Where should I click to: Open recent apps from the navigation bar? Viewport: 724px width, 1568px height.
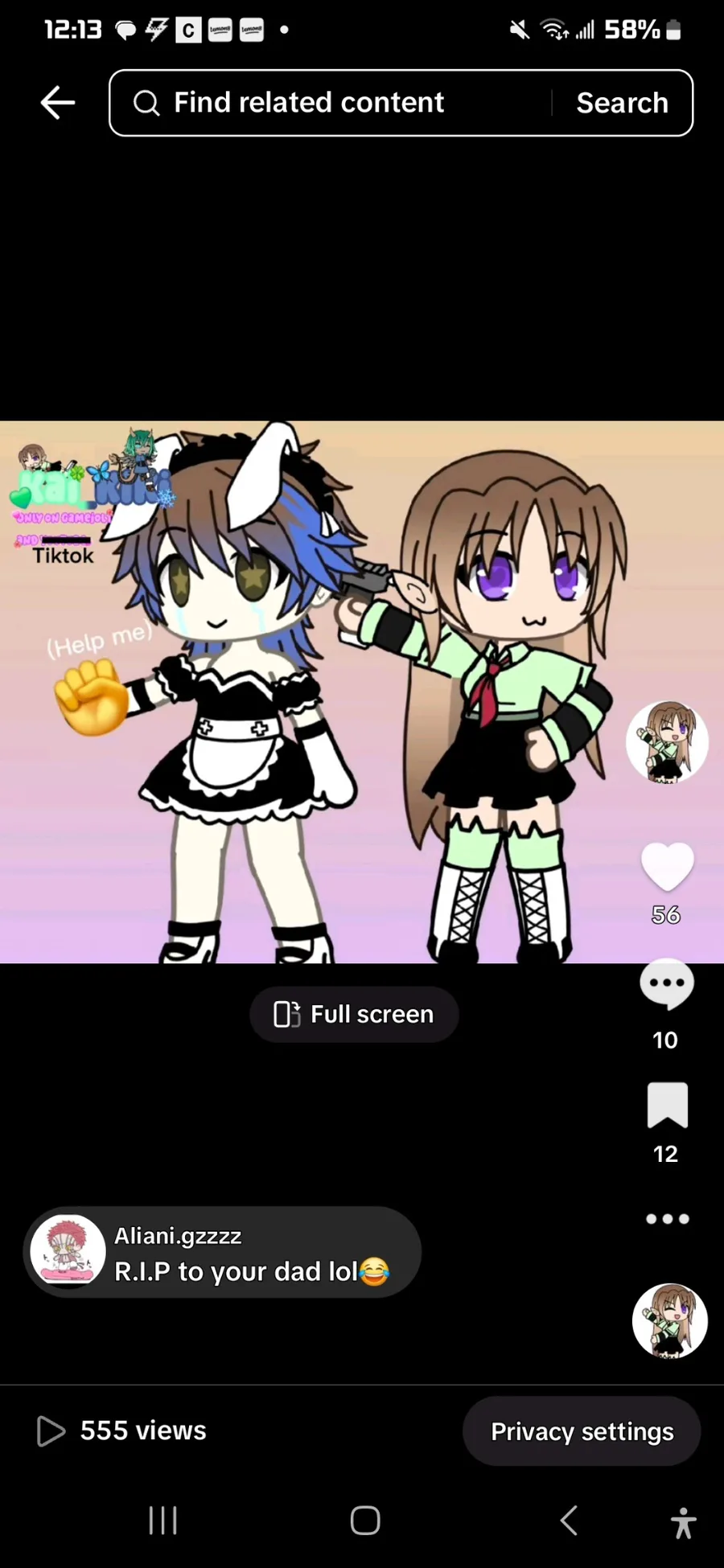point(162,1521)
